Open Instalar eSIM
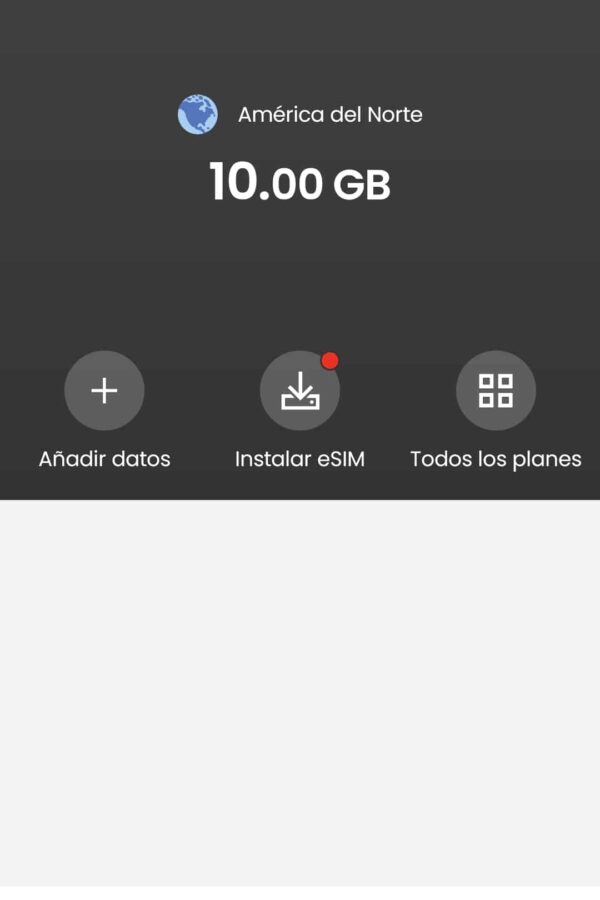The width and height of the screenshot is (600, 900). coord(300,390)
